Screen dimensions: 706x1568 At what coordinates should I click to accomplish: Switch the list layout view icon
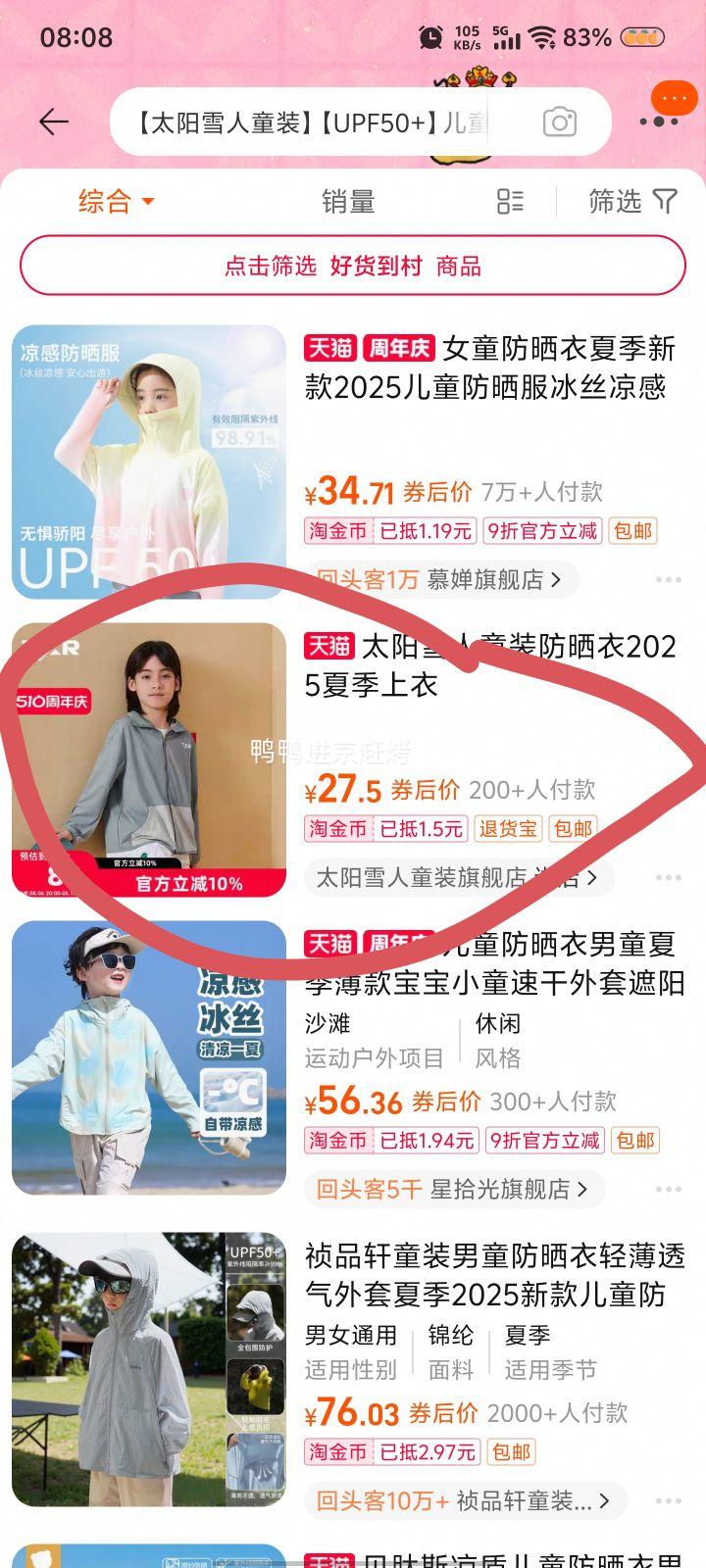(510, 202)
